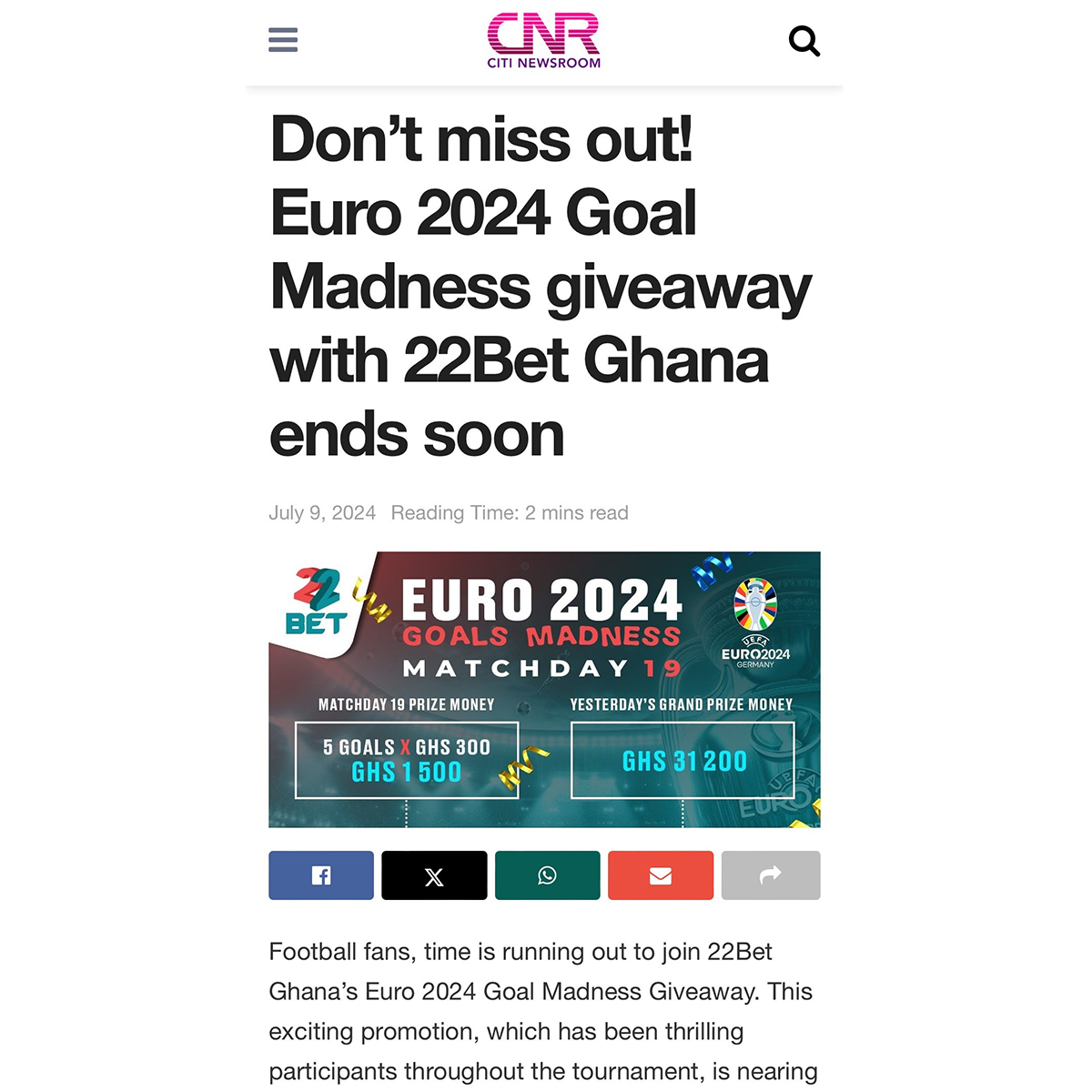This screenshot has width=1092, height=1092.
Task: Share article on X
Action: click(x=434, y=875)
